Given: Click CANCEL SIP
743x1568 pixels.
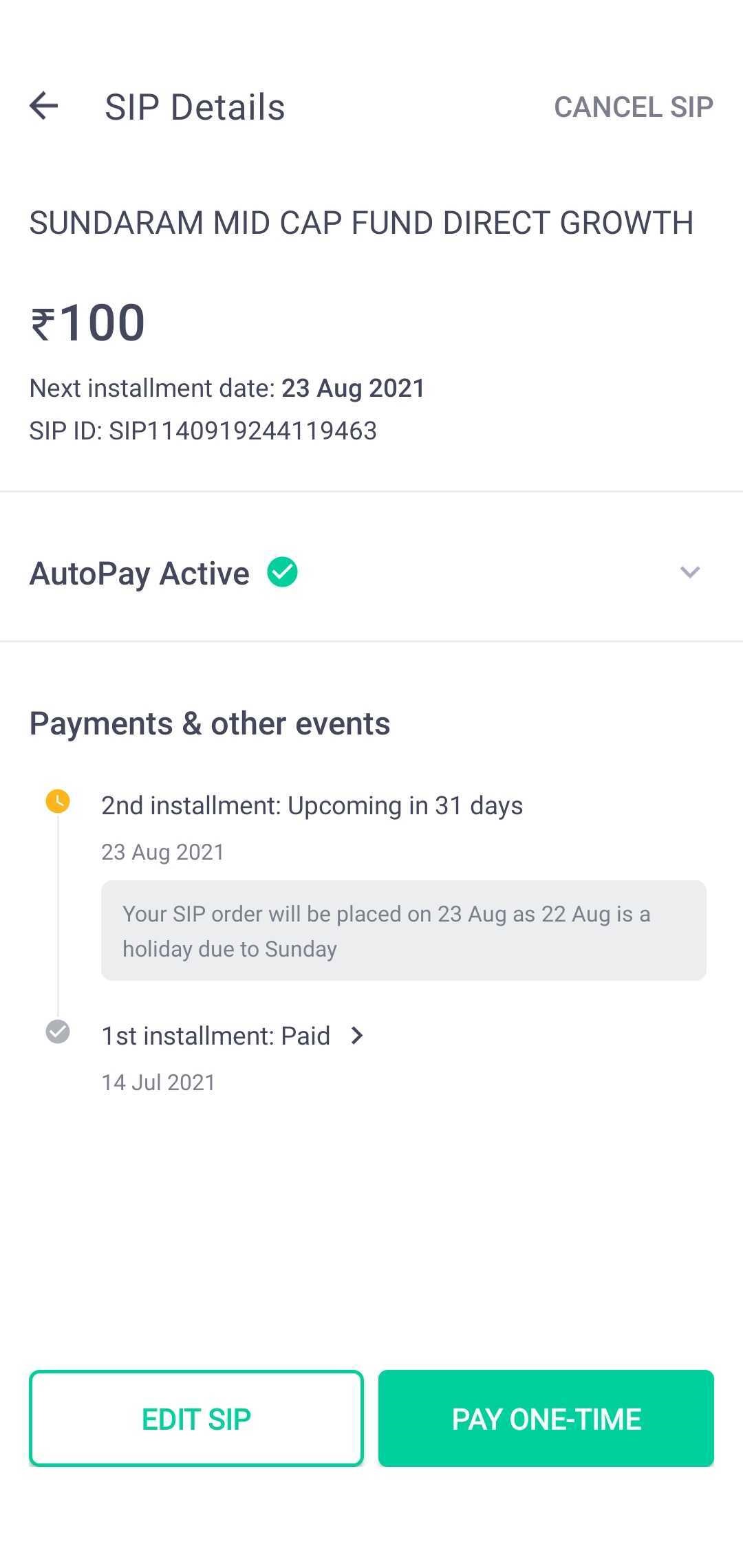Looking at the screenshot, I should coord(634,107).
